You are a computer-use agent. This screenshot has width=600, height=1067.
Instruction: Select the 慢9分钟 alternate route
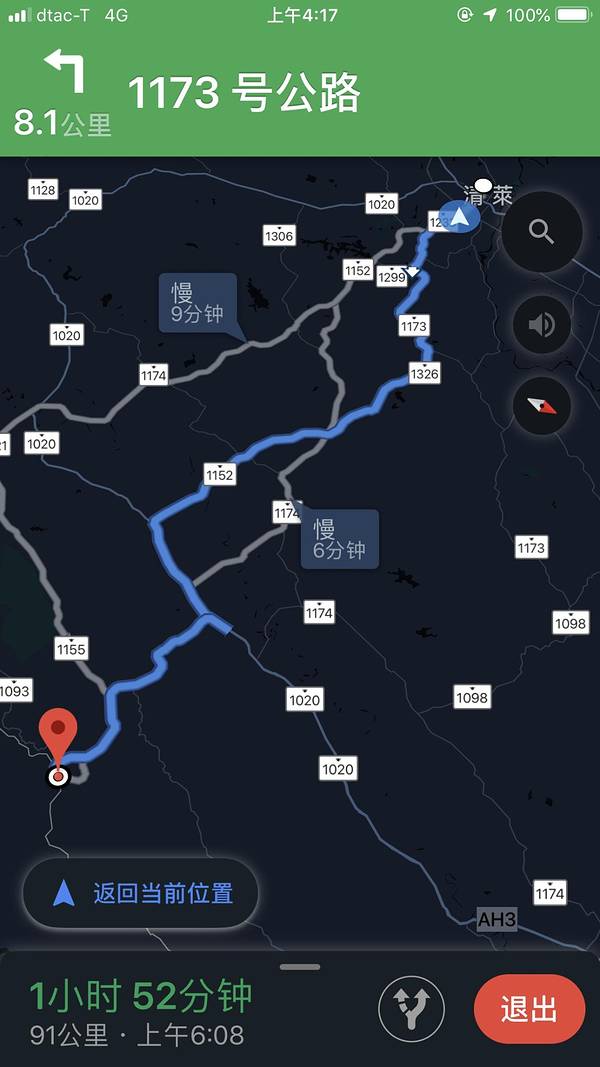(197, 301)
